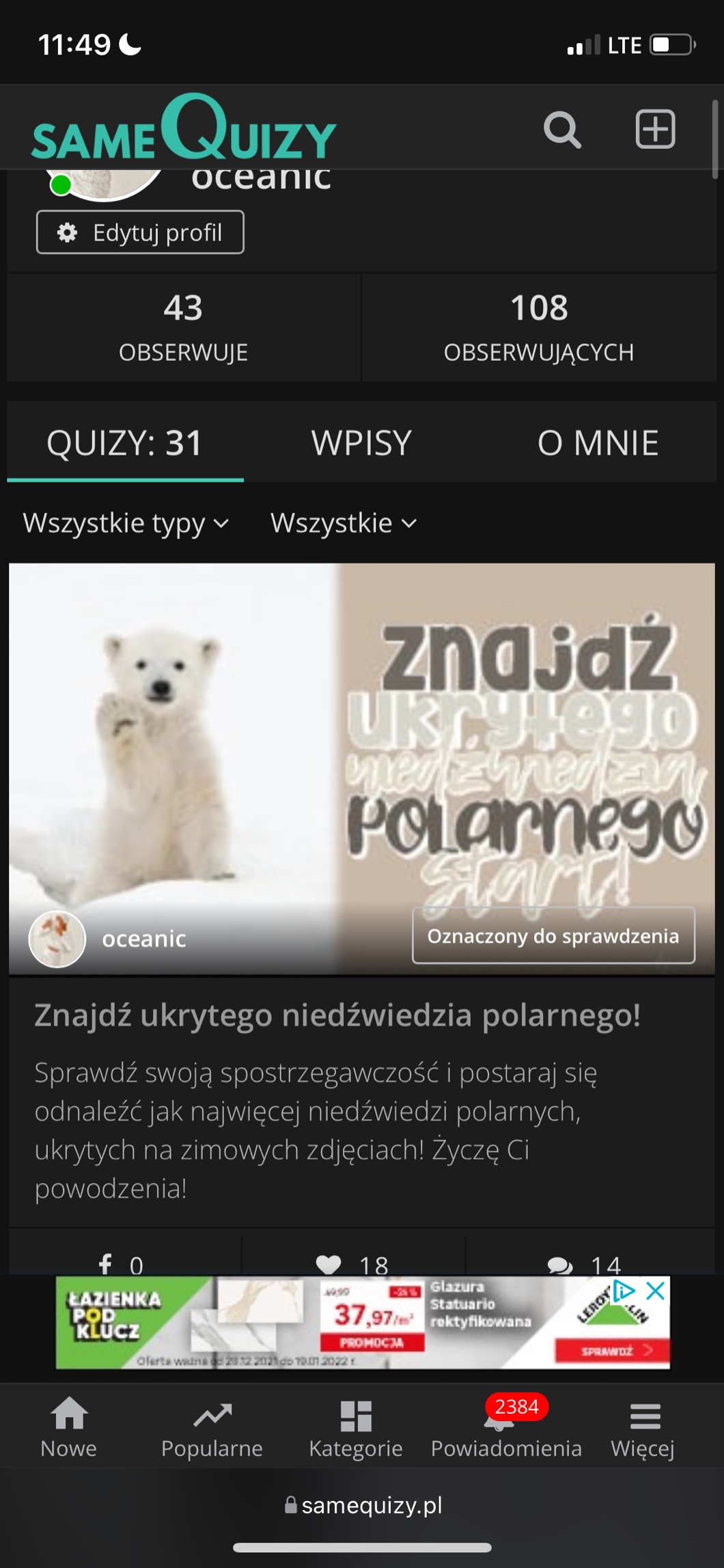Open quiz title Znajdź ukrytego niedźwiedzia polarnego

[x=337, y=1015]
